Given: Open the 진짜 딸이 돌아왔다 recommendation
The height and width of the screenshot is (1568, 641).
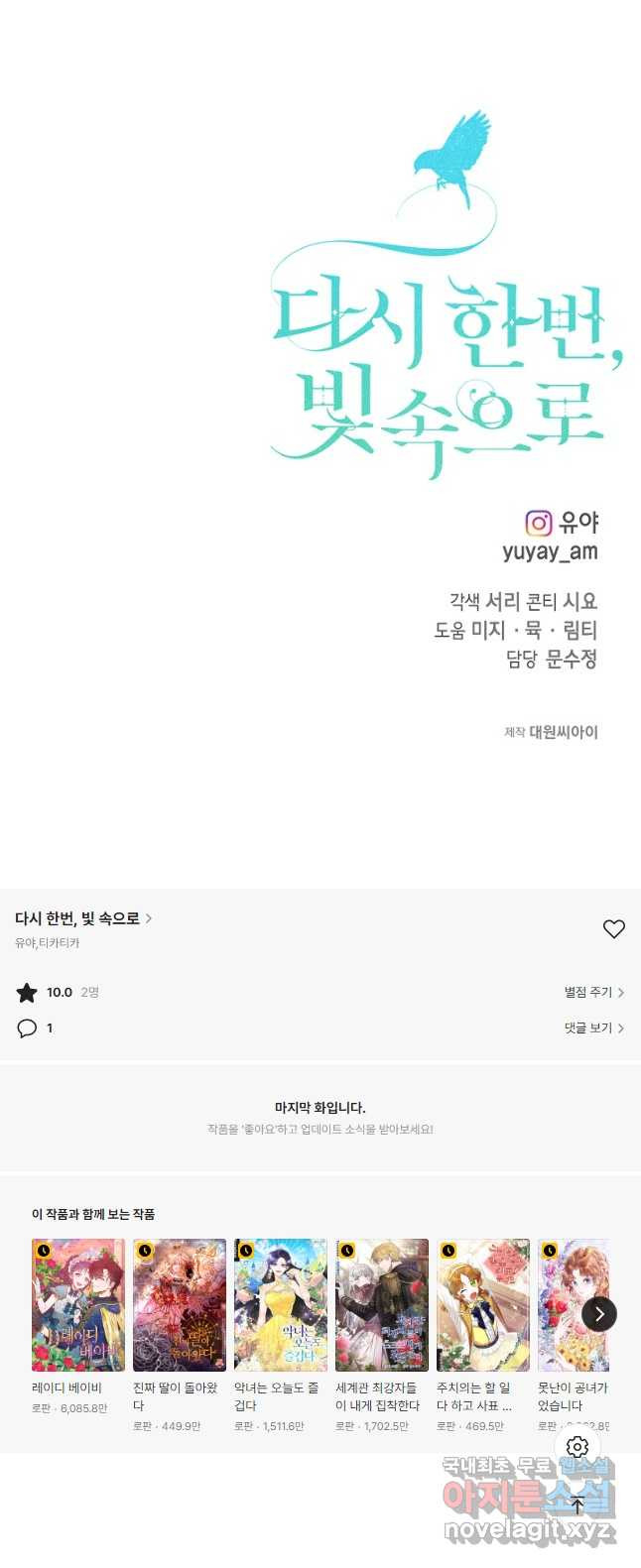Looking at the screenshot, I should 180,1305.
